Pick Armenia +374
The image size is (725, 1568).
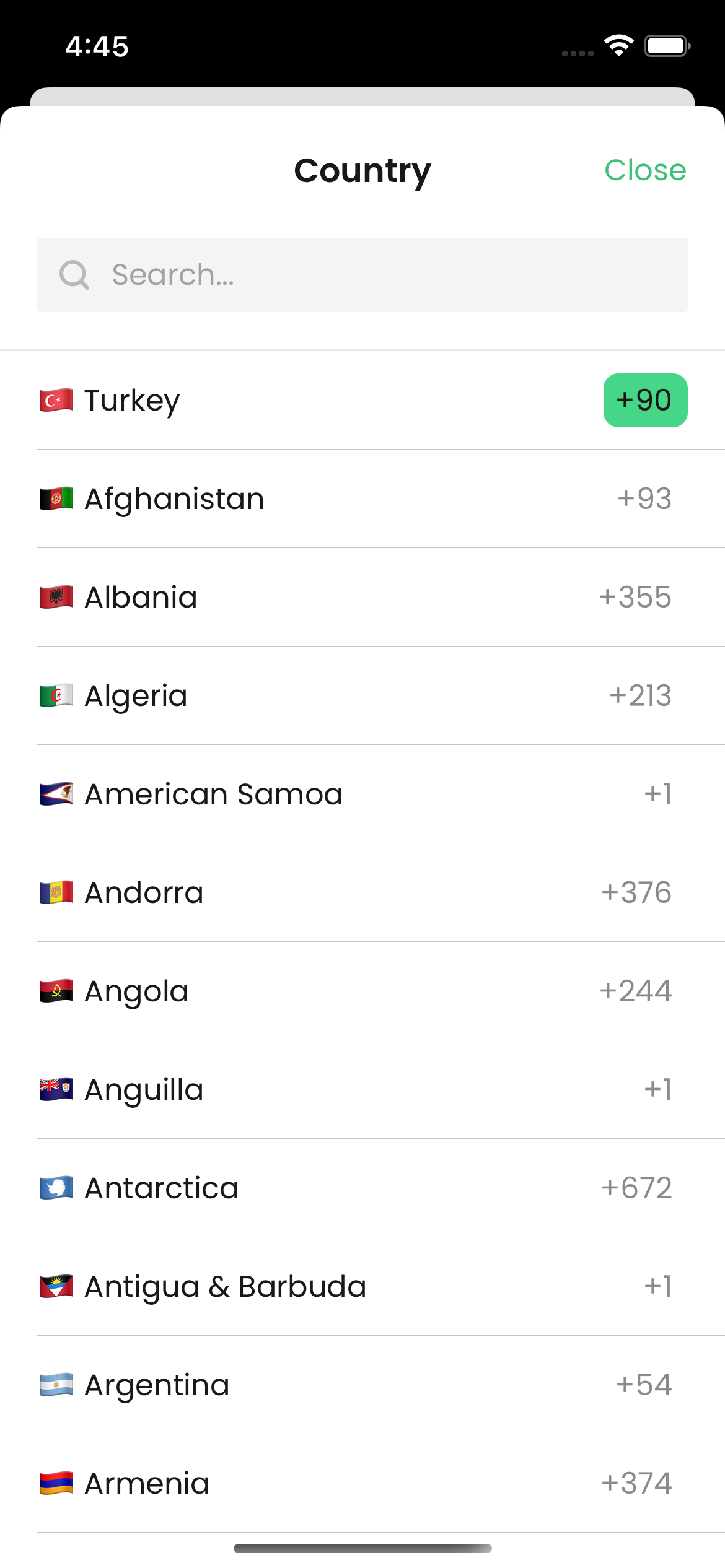(x=362, y=1484)
